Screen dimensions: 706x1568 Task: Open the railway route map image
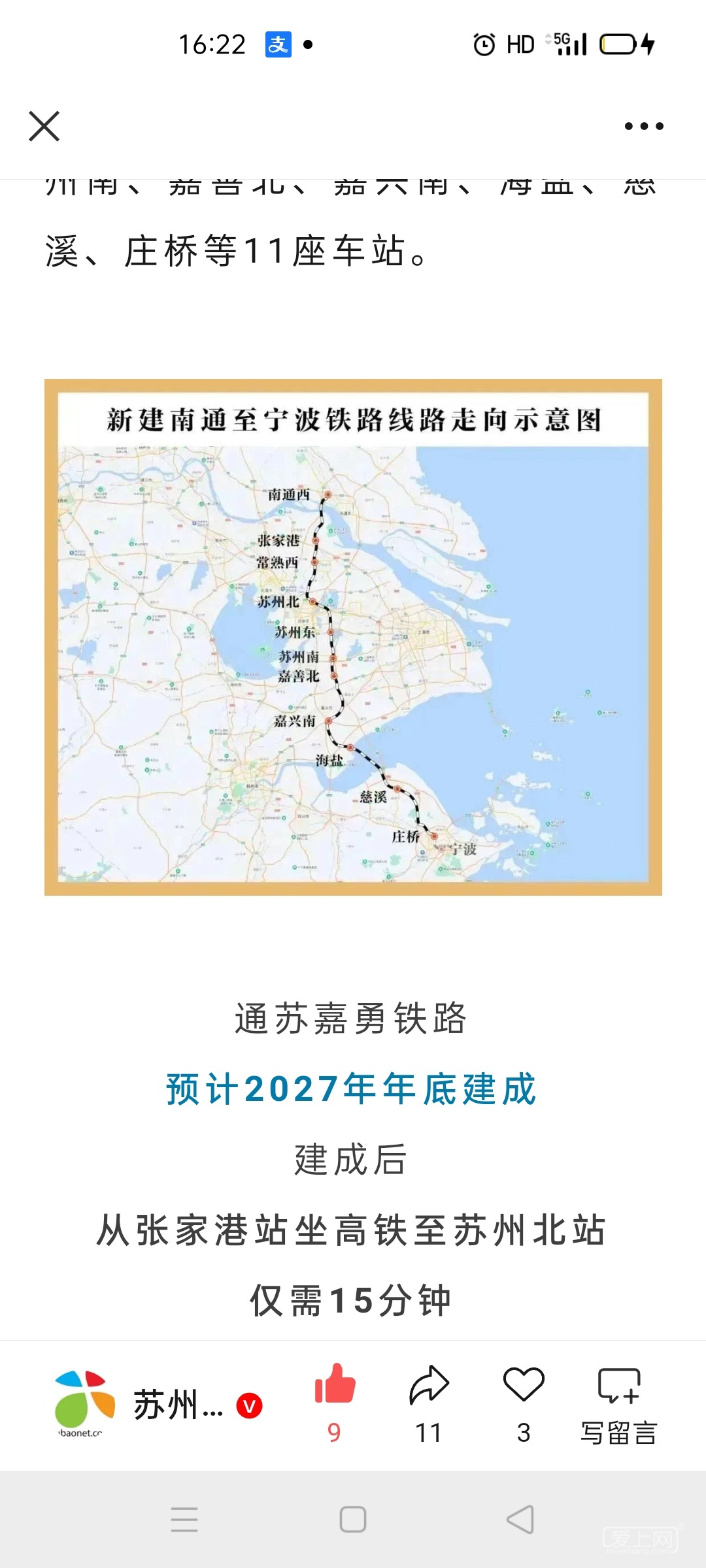click(353, 637)
